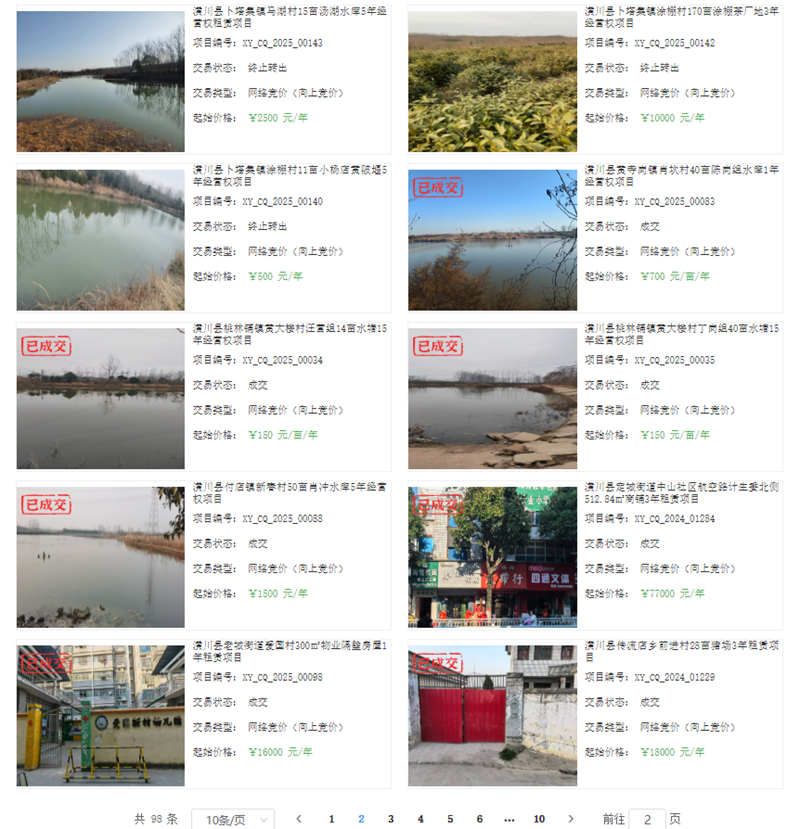The height and width of the screenshot is (829, 800).
Task: Go to previous page arrow
Action: tap(299, 819)
